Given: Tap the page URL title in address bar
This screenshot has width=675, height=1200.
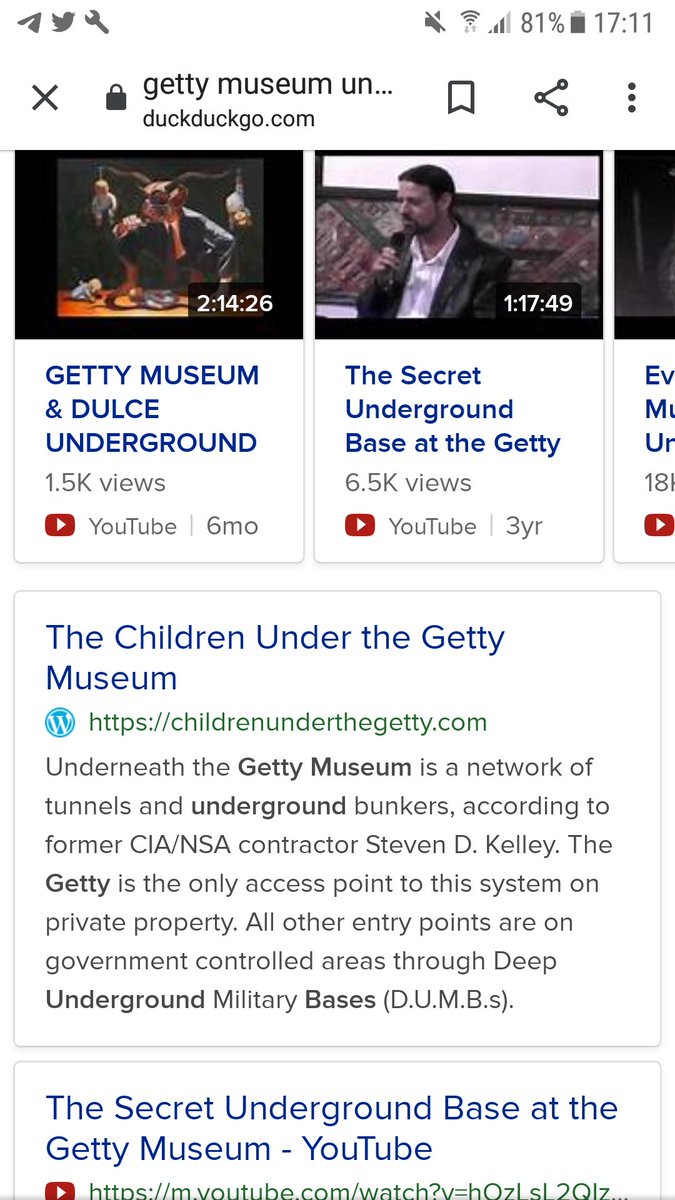Looking at the screenshot, I should 267,84.
